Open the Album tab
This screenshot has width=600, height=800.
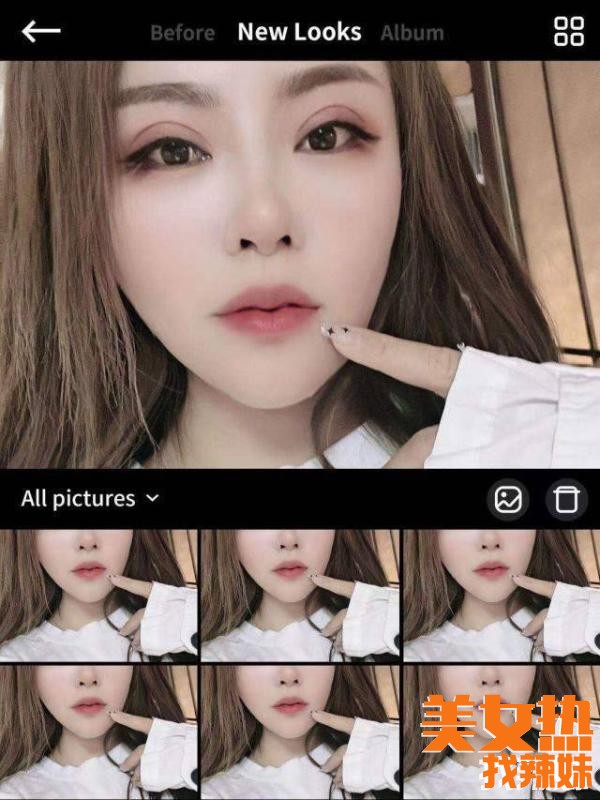click(x=412, y=33)
